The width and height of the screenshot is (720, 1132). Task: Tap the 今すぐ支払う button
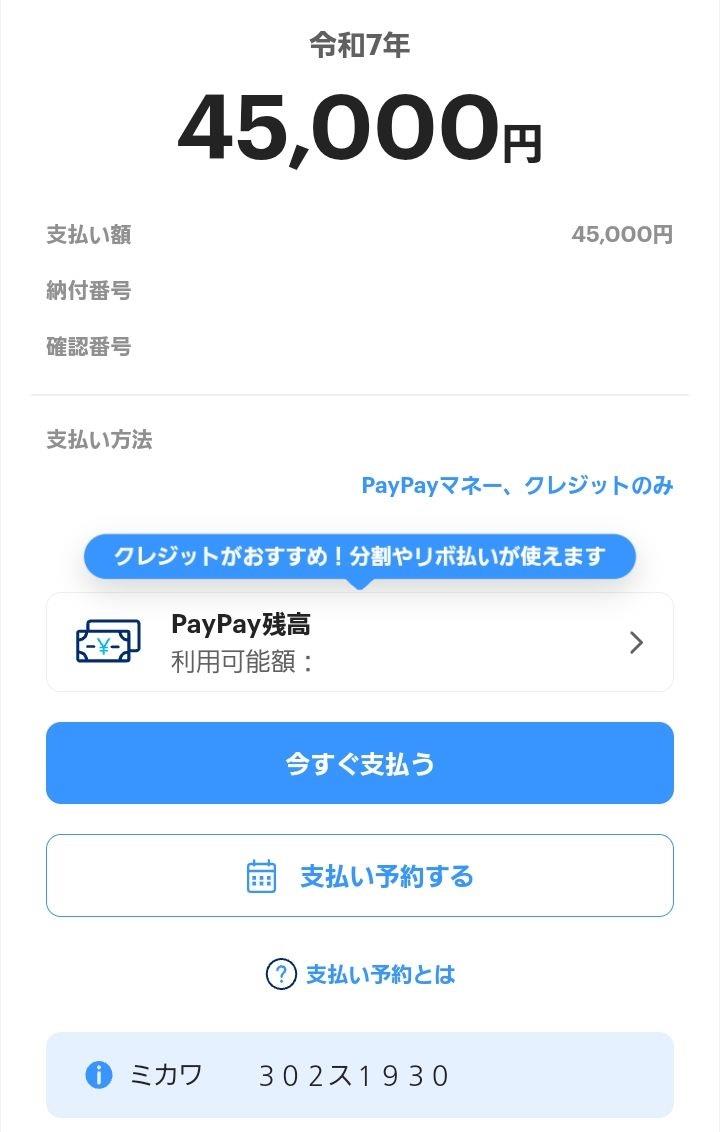359,763
